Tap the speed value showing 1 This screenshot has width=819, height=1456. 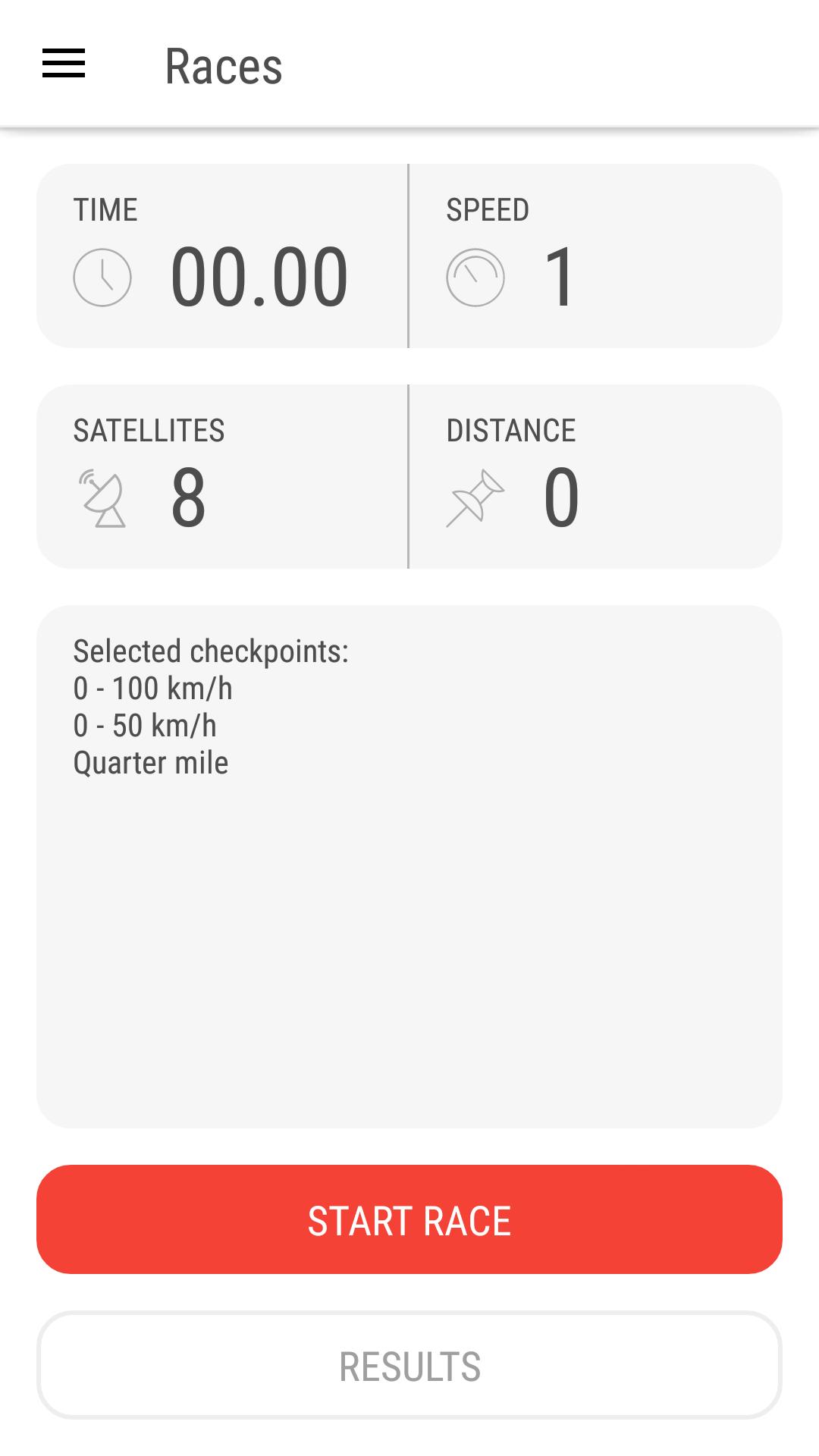560,276
